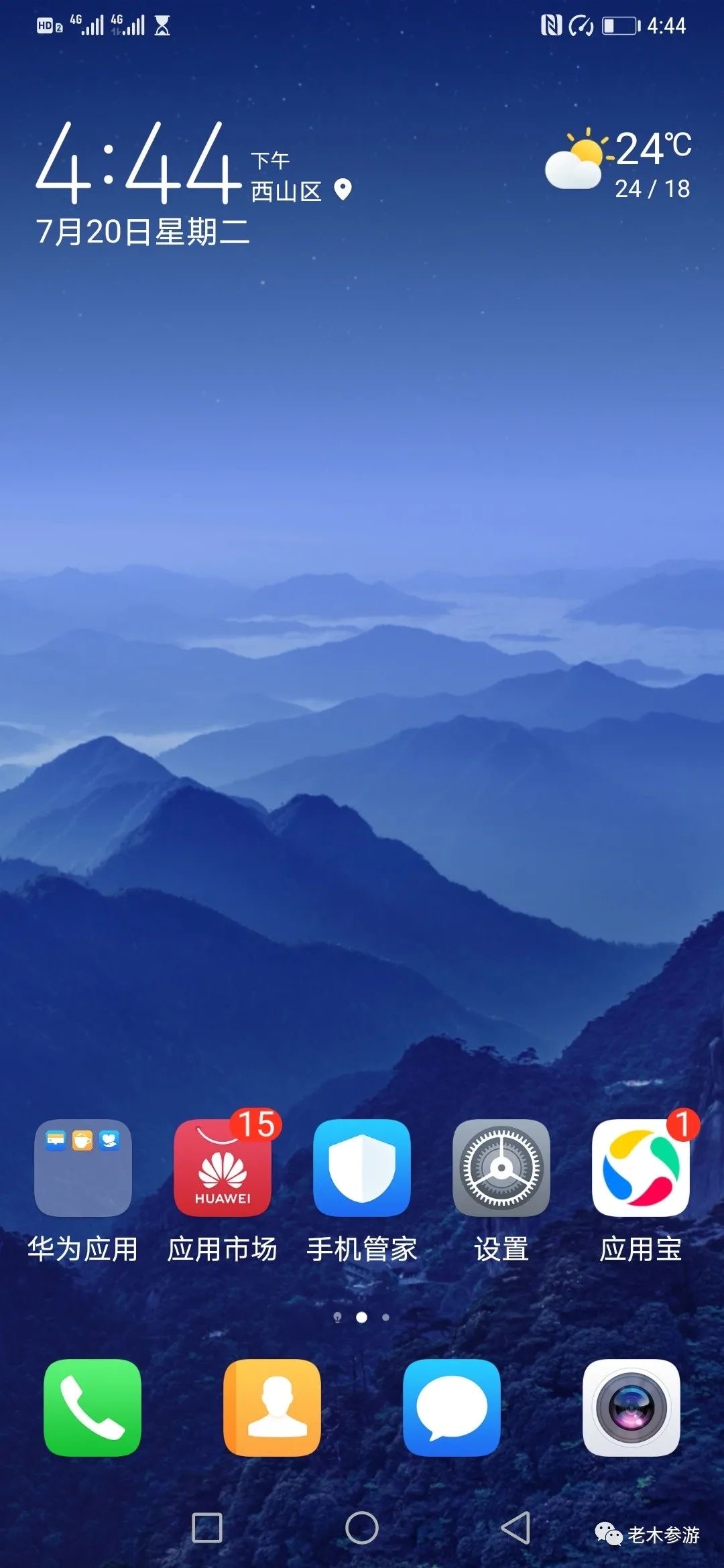Open the green phone dialer
This screenshot has height=1568, width=724.
pyautogui.click(x=93, y=1407)
